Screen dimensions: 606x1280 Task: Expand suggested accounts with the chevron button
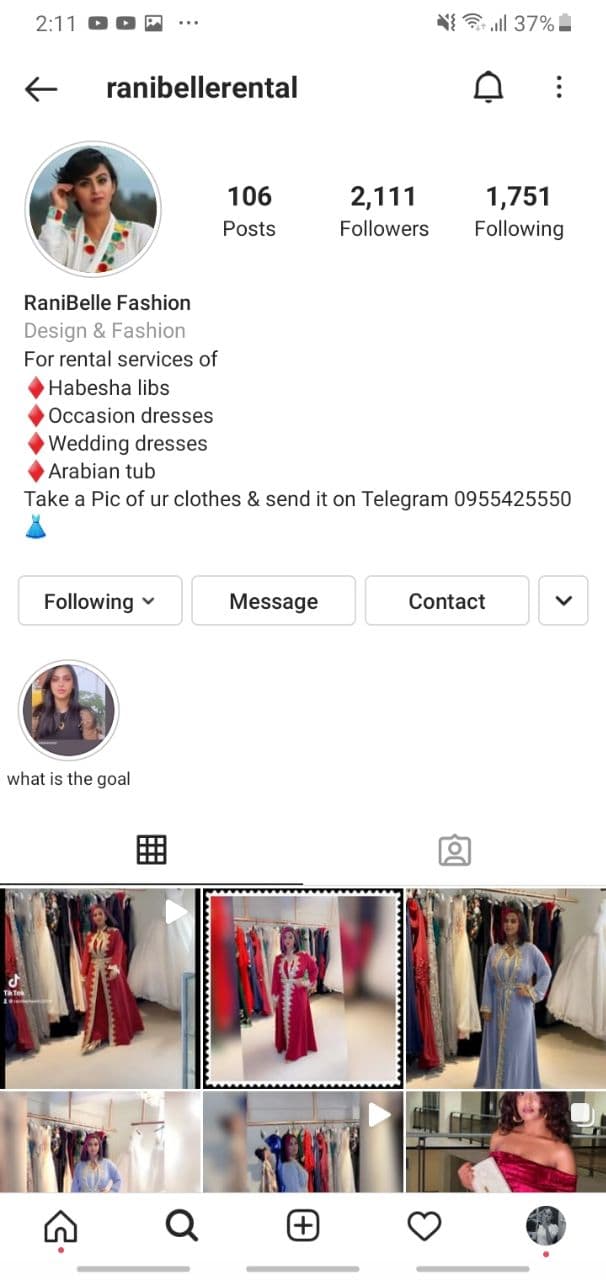563,601
